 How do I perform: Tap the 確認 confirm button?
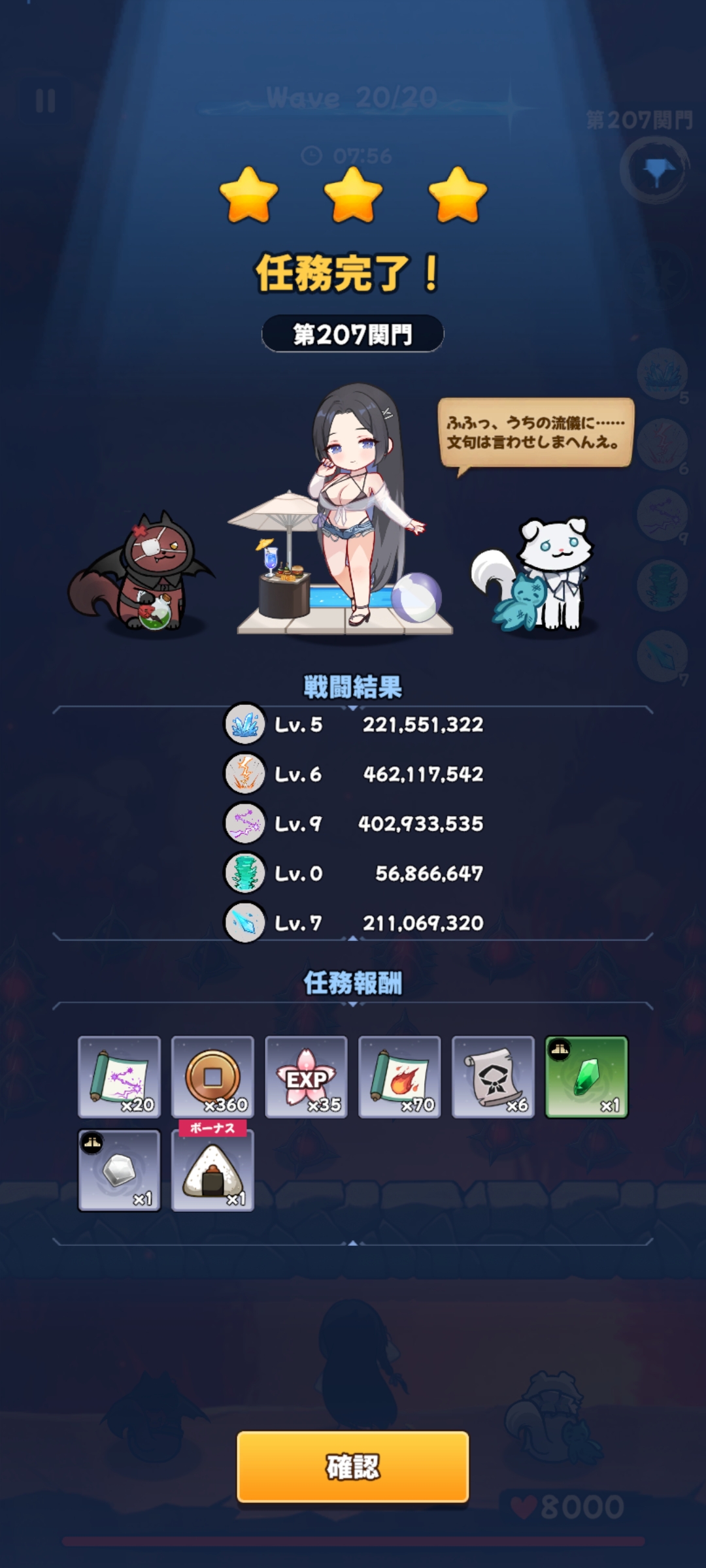[352, 1467]
